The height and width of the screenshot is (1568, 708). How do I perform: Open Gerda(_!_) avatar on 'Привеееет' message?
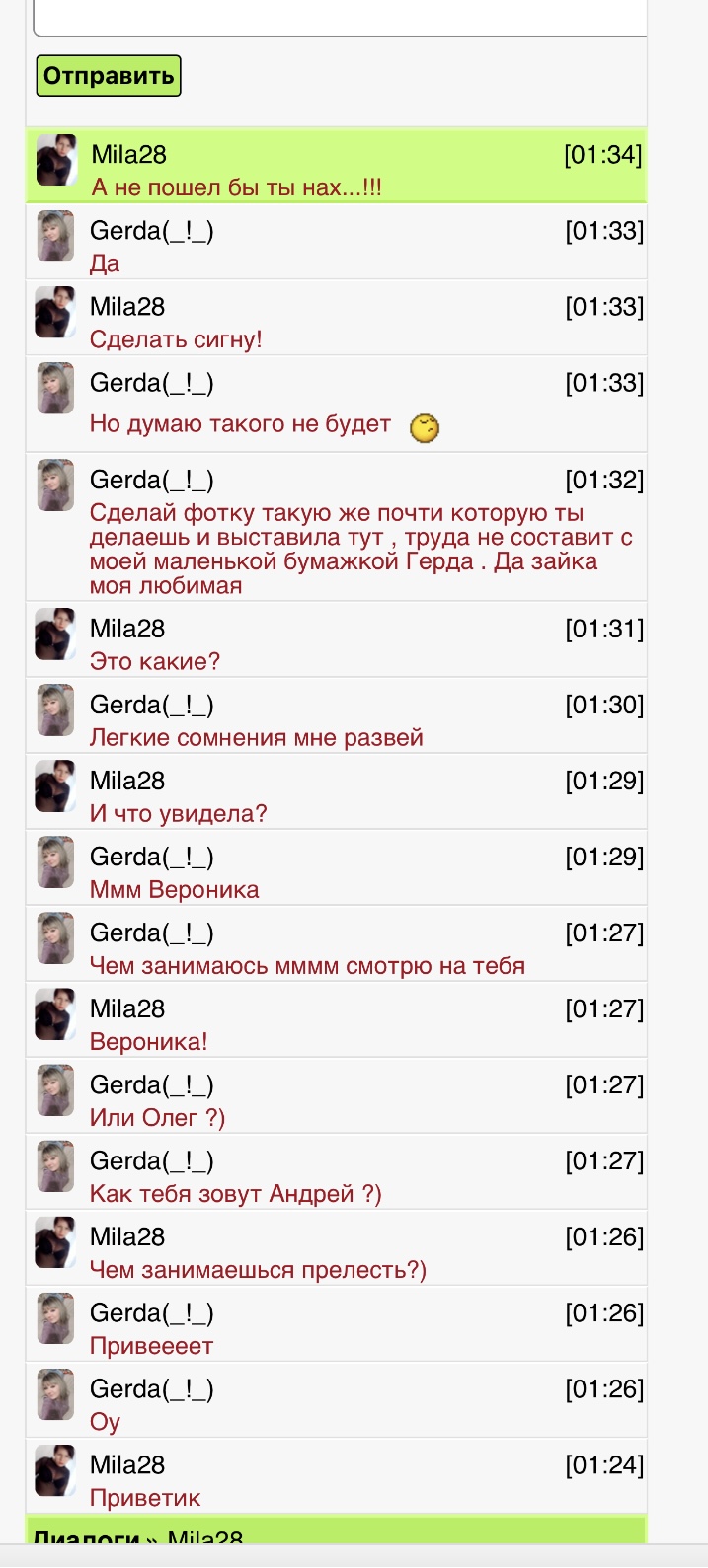(56, 1318)
